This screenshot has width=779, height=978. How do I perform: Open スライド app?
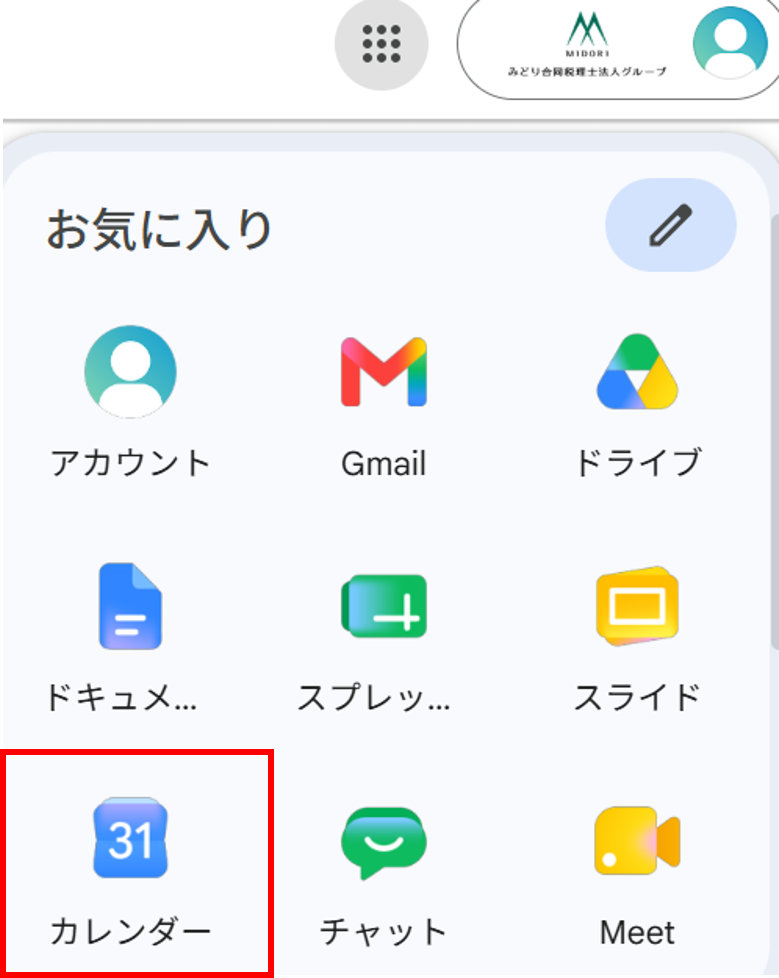tap(637, 636)
